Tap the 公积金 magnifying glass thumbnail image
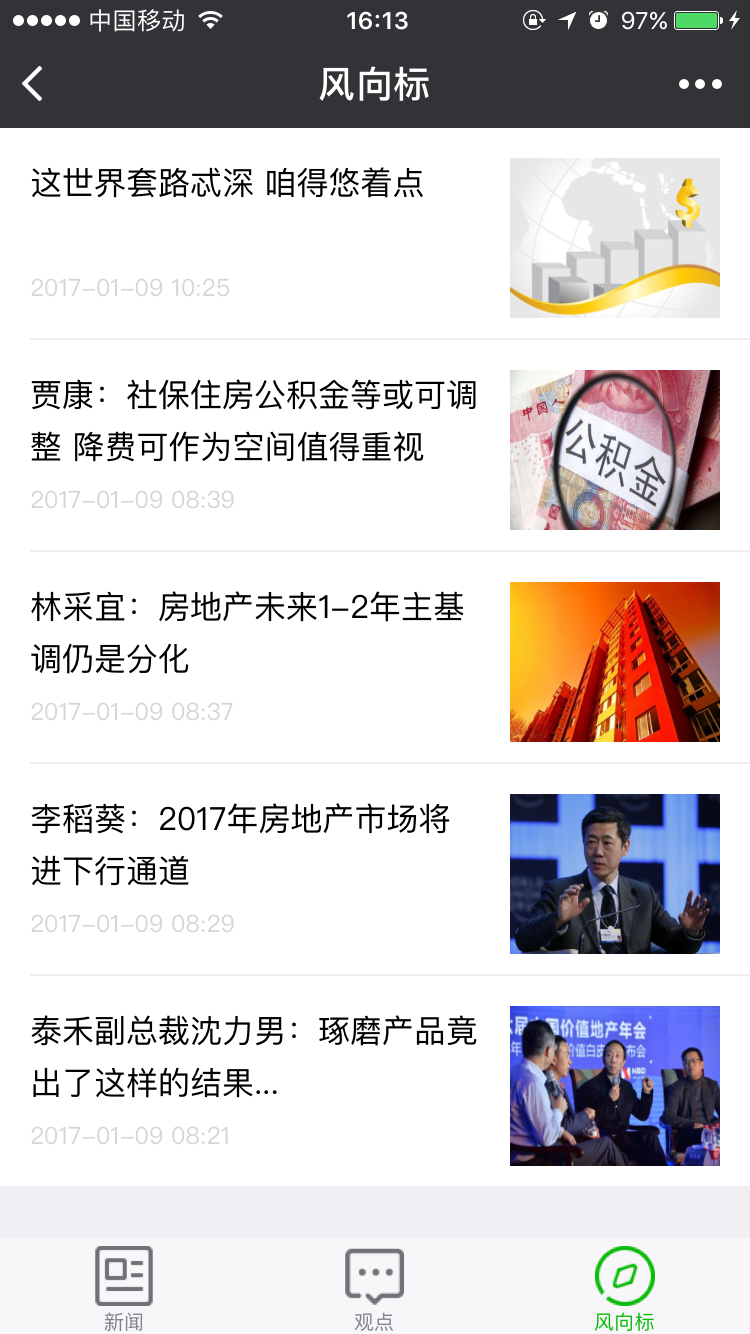 614,449
